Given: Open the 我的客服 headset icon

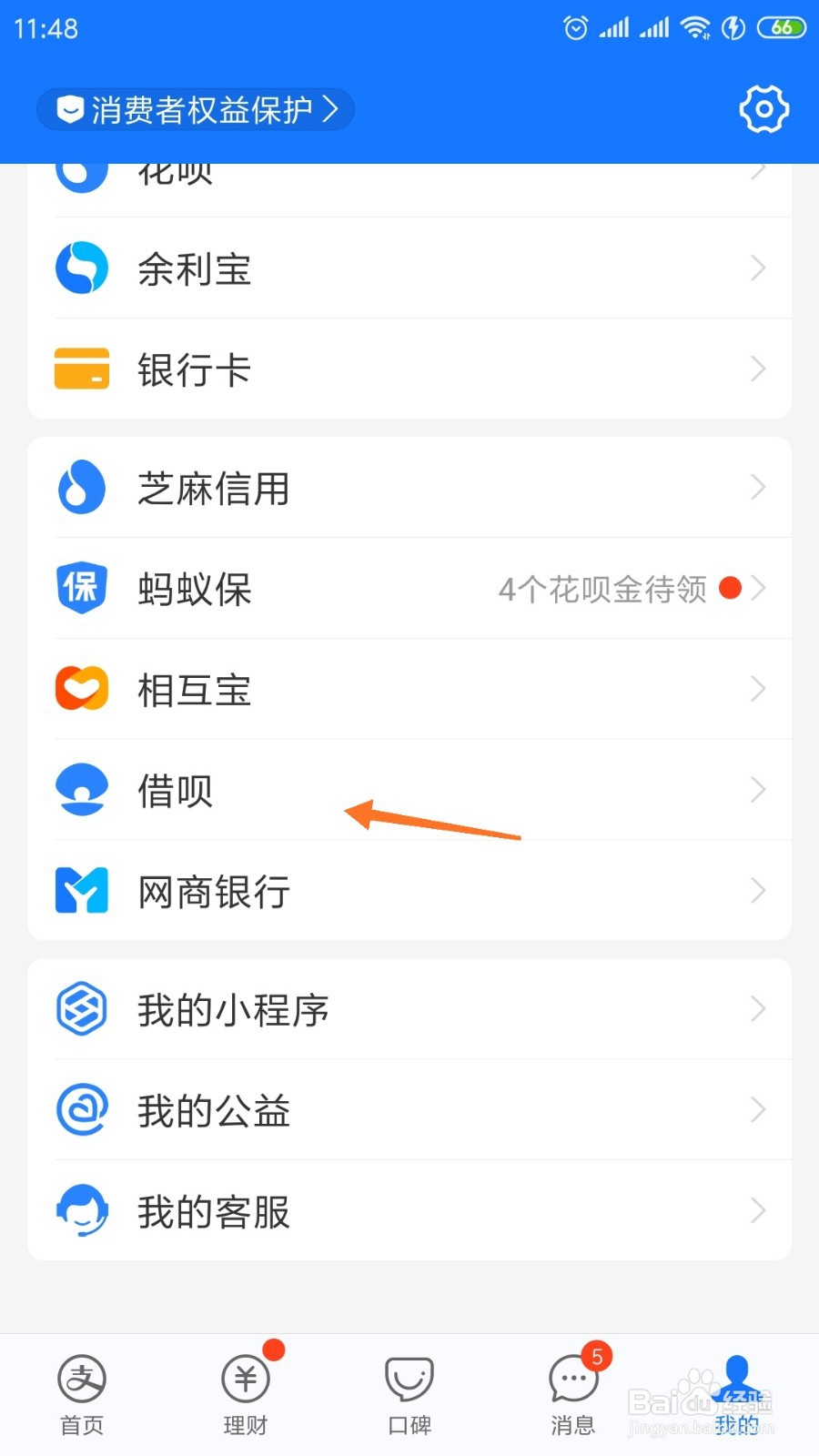Looking at the screenshot, I should pos(81,1210).
